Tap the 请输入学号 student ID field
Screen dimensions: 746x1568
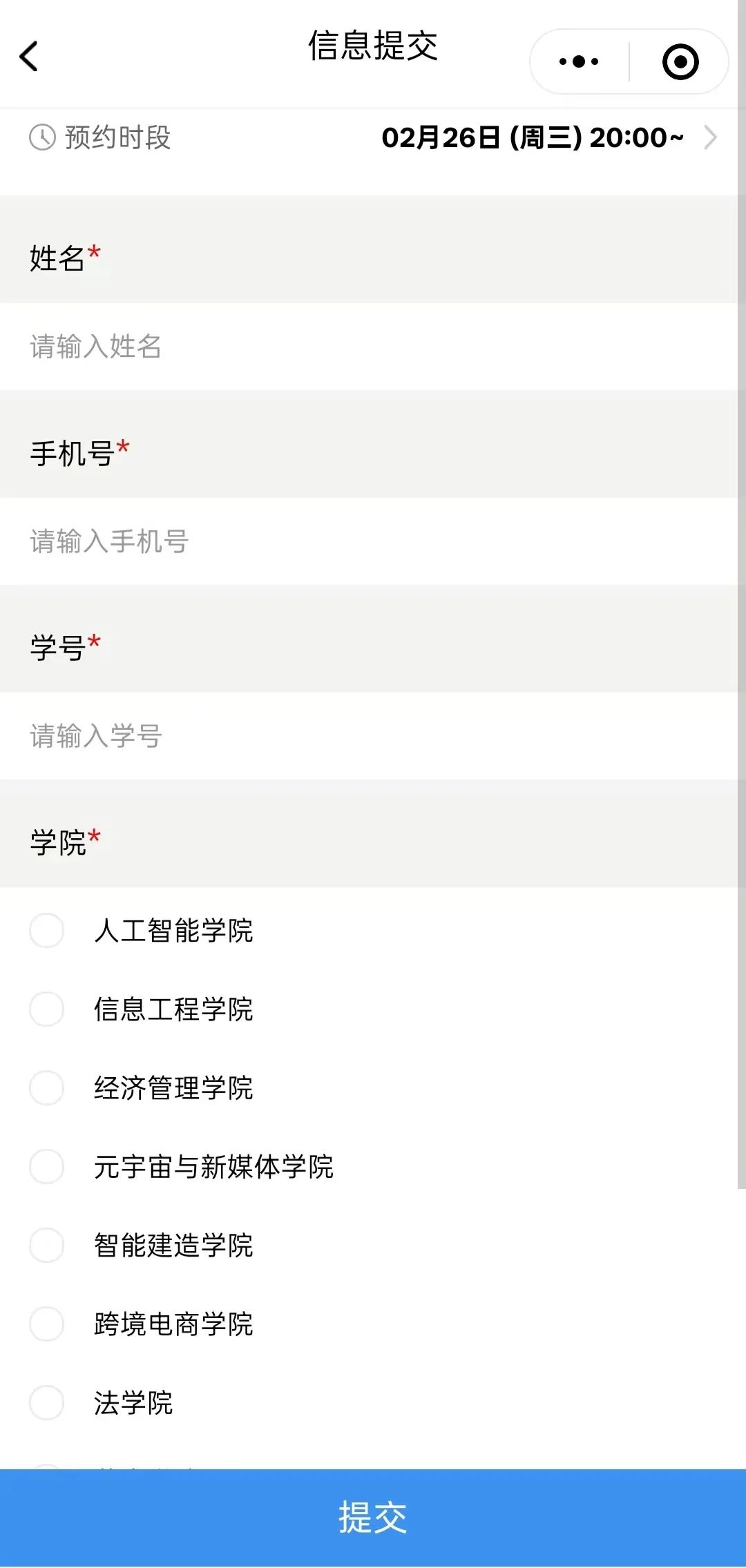(x=369, y=736)
